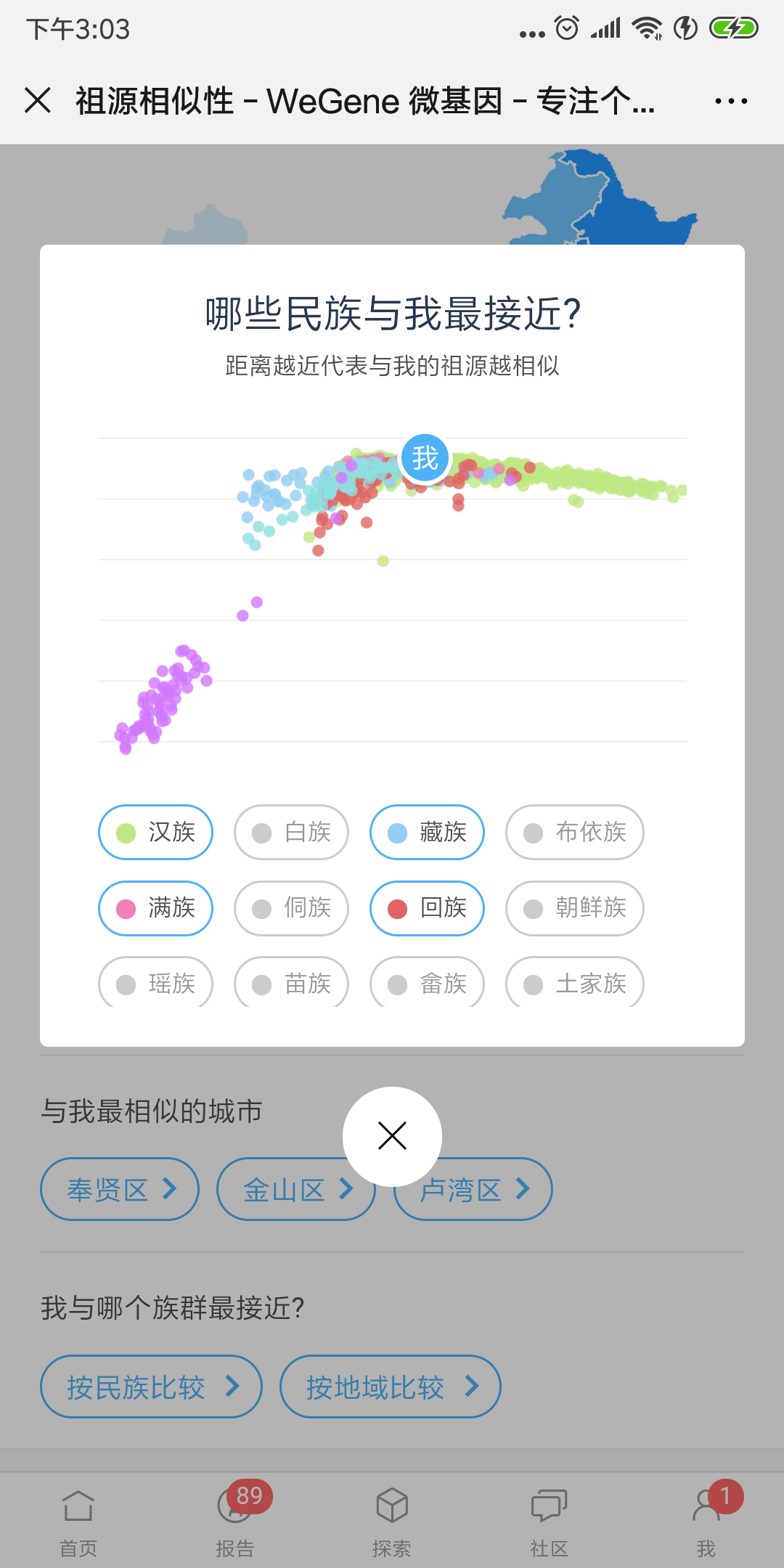Toggle the 汉族 ethnicity chip
784x1568 pixels.
155,832
